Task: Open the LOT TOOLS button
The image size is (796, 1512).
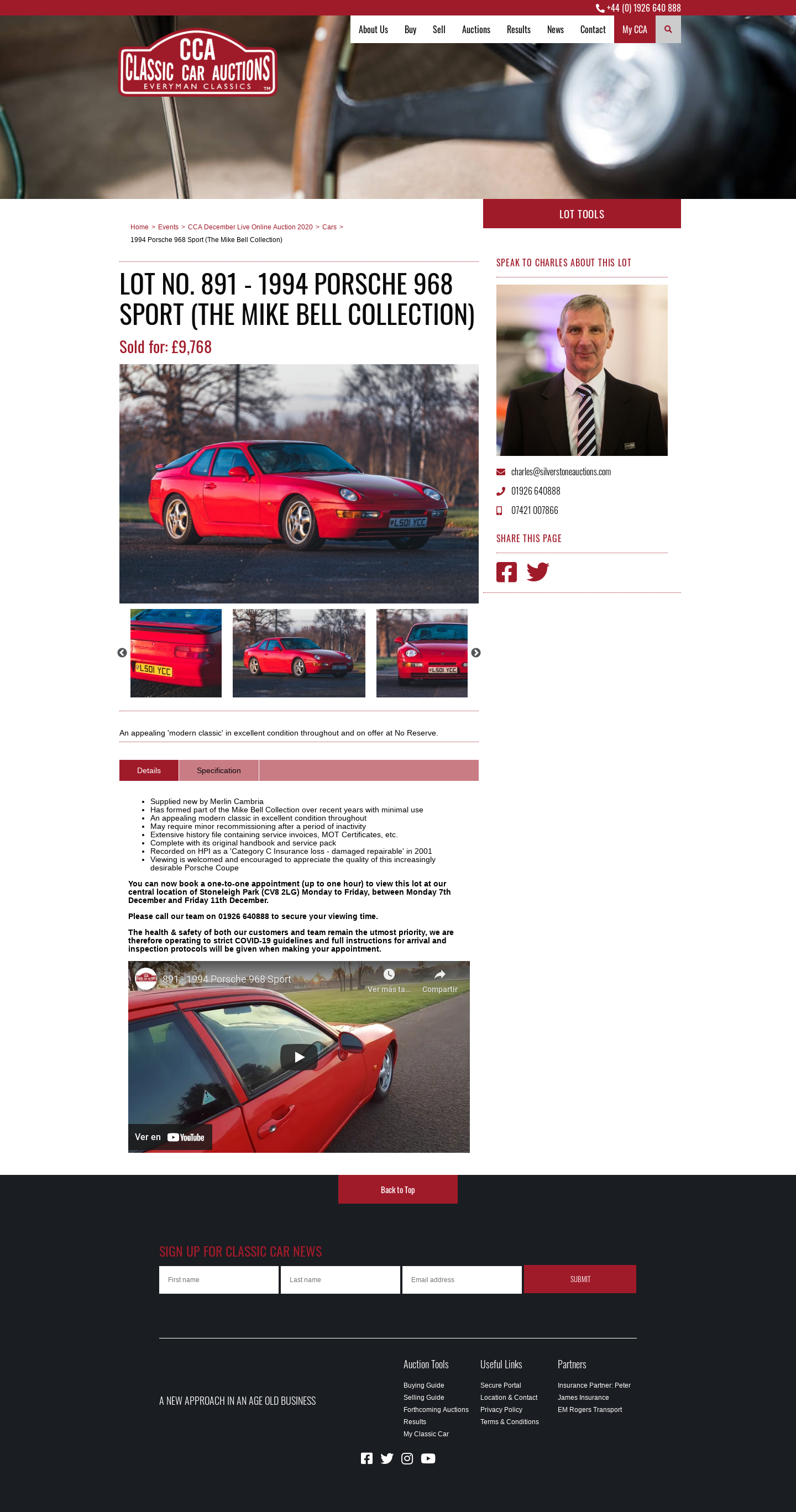Action: pyautogui.click(x=582, y=214)
